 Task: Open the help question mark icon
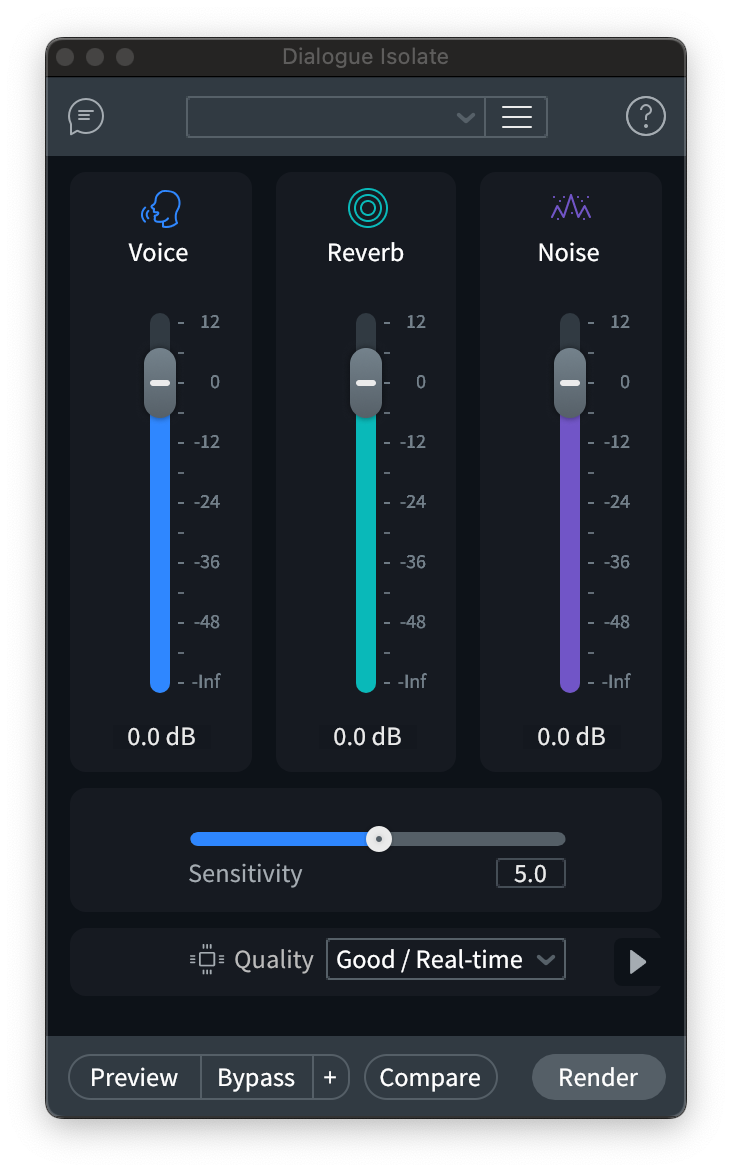pyautogui.click(x=646, y=116)
